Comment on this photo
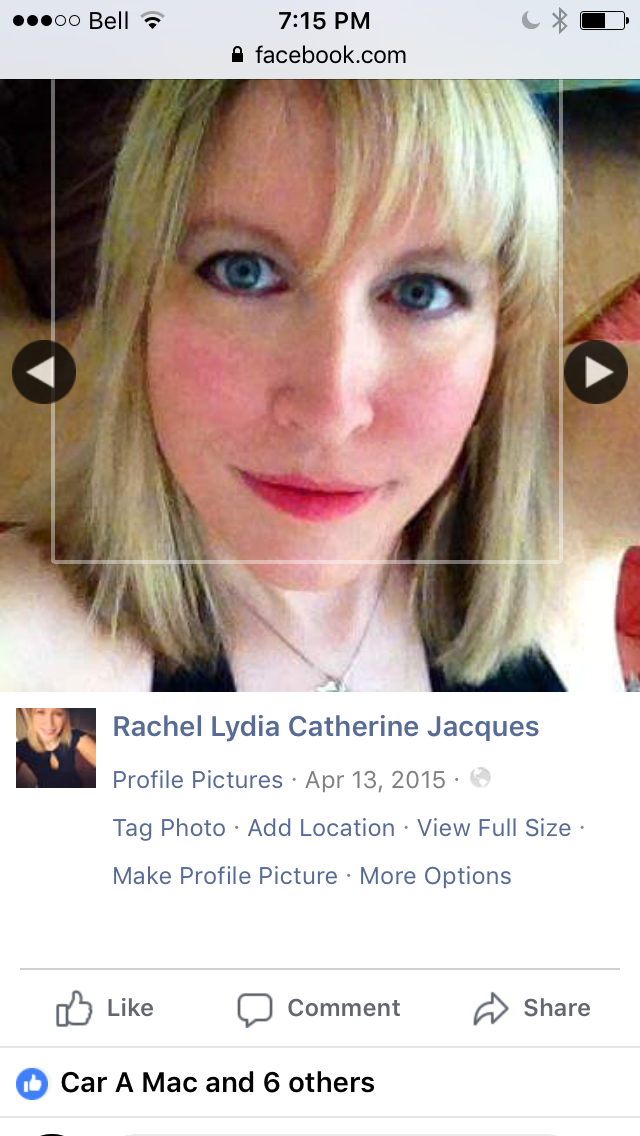The height and width of the screenshot is (1136, 640). [x=319, y=1008]
